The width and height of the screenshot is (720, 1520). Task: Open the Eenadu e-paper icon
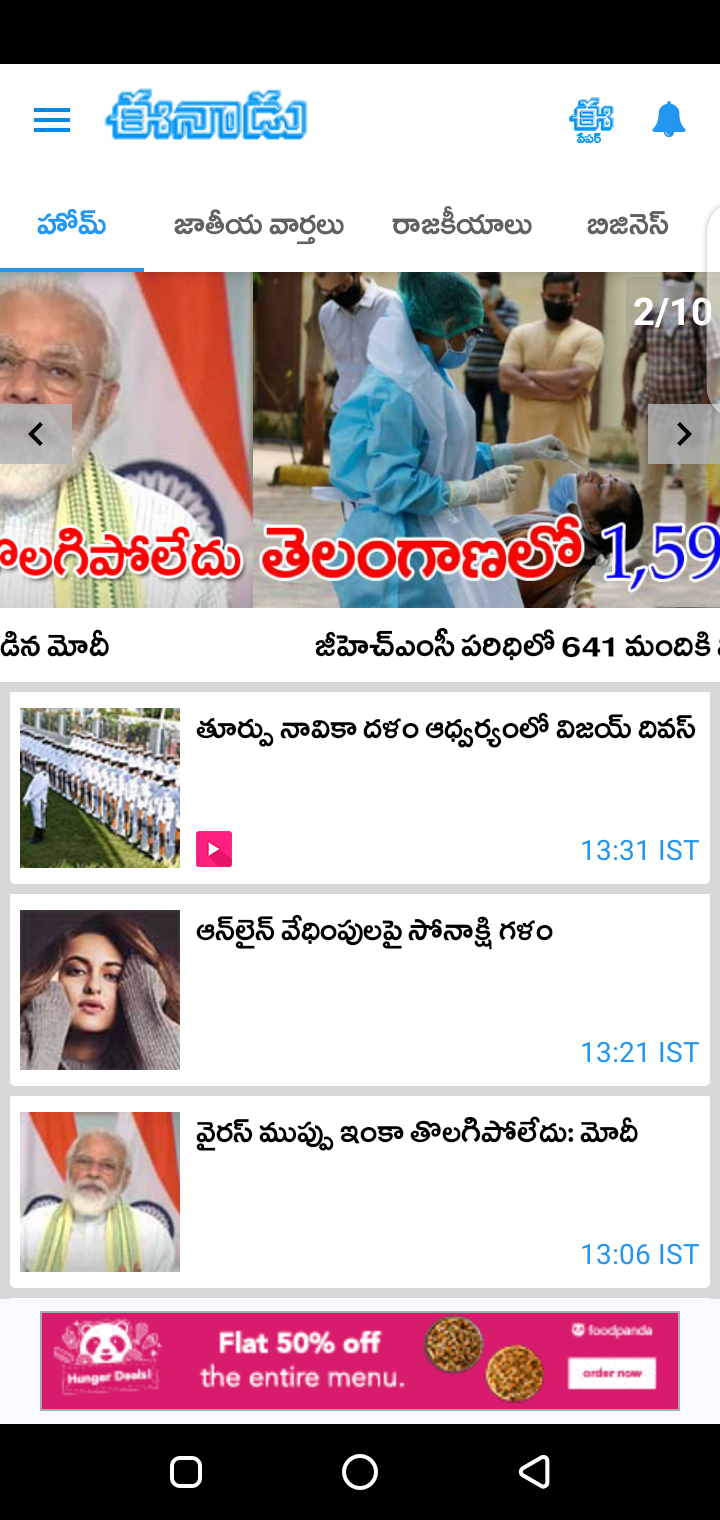[590, 121]
